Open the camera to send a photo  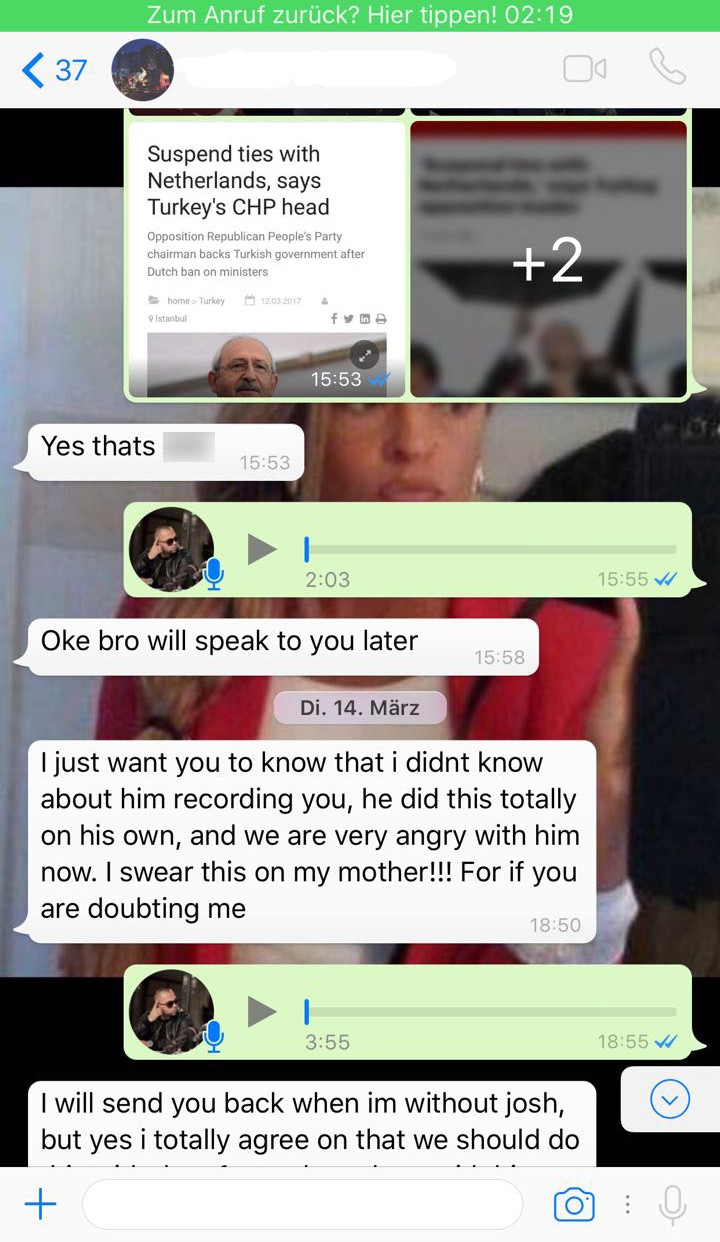coord(574,1205)
